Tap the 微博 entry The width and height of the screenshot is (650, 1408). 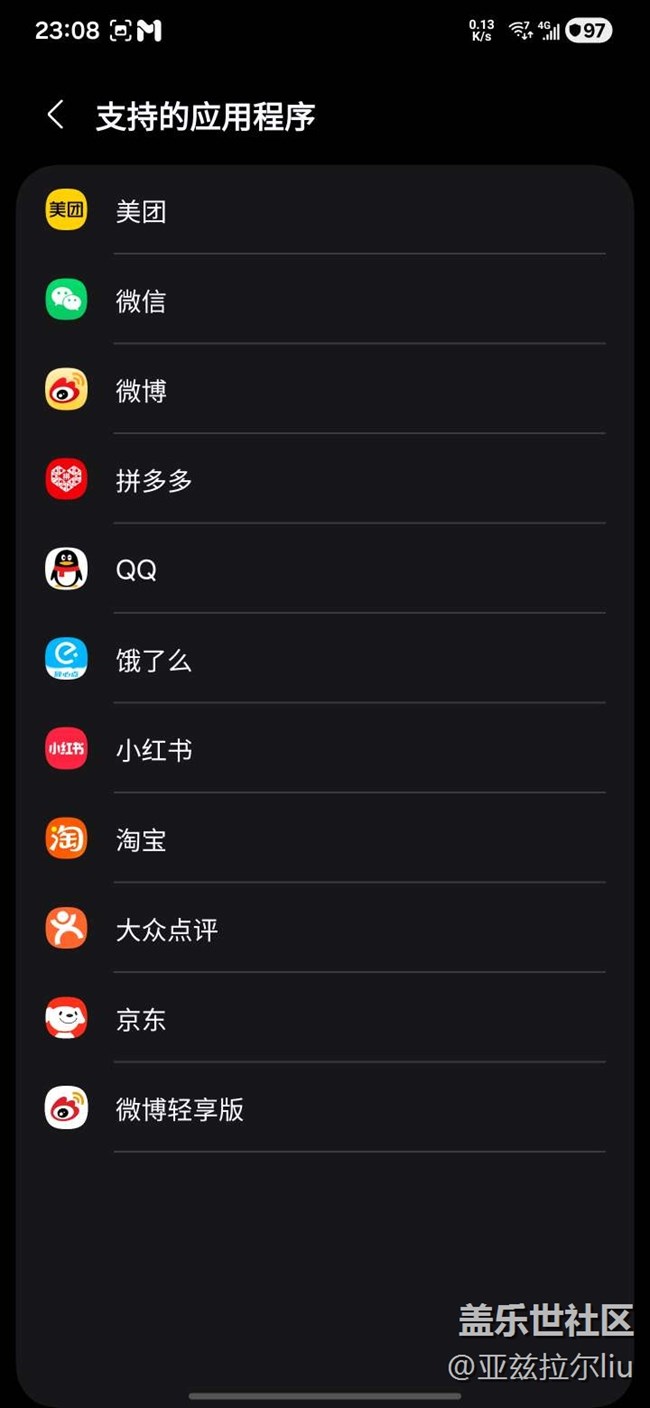(x=140, y=391)
